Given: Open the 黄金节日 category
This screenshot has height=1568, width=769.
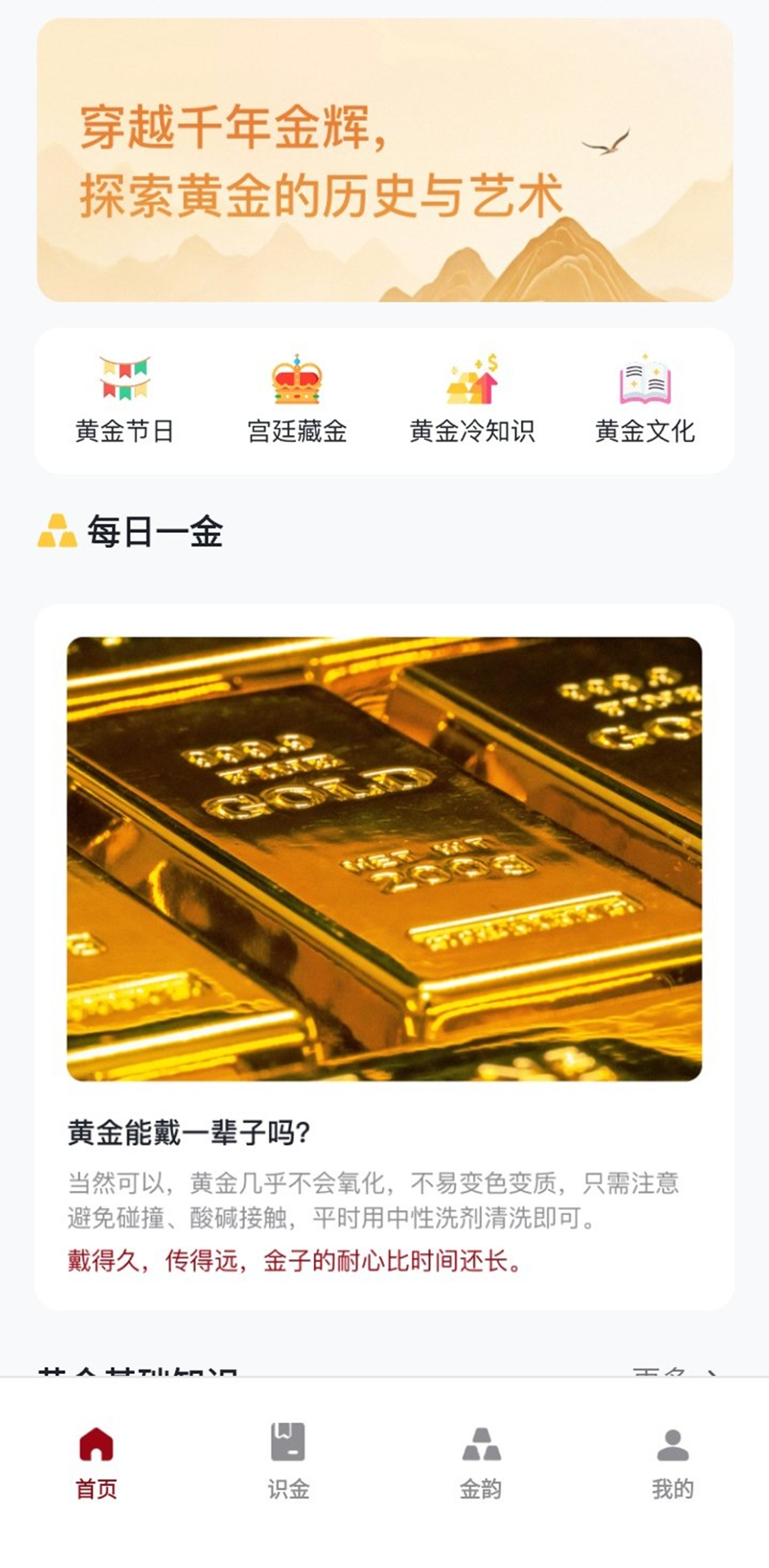Looking at the screenshot, I should coord(124,400).
